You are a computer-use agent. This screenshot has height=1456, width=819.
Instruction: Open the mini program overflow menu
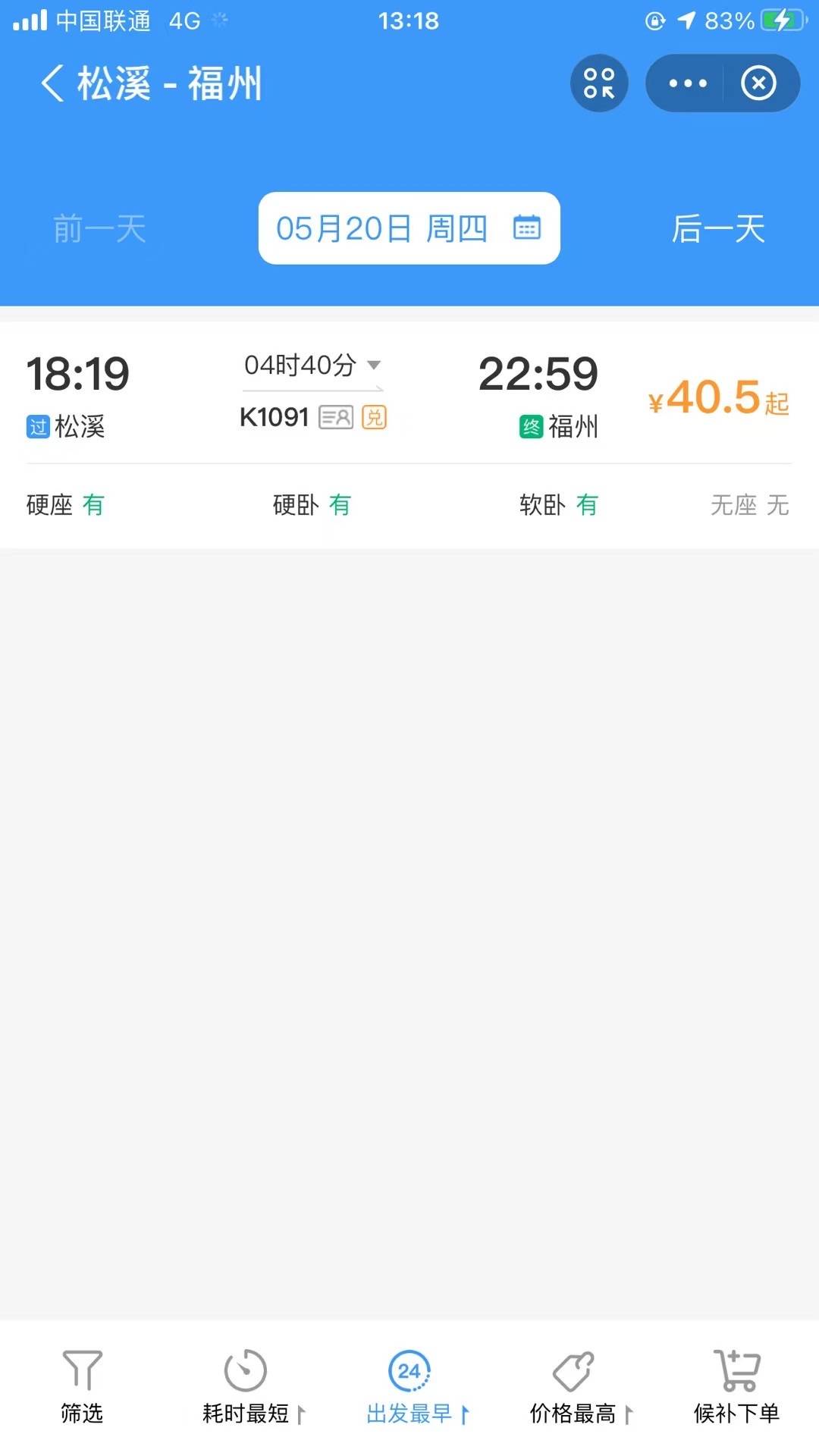click(x=687, y=83)
